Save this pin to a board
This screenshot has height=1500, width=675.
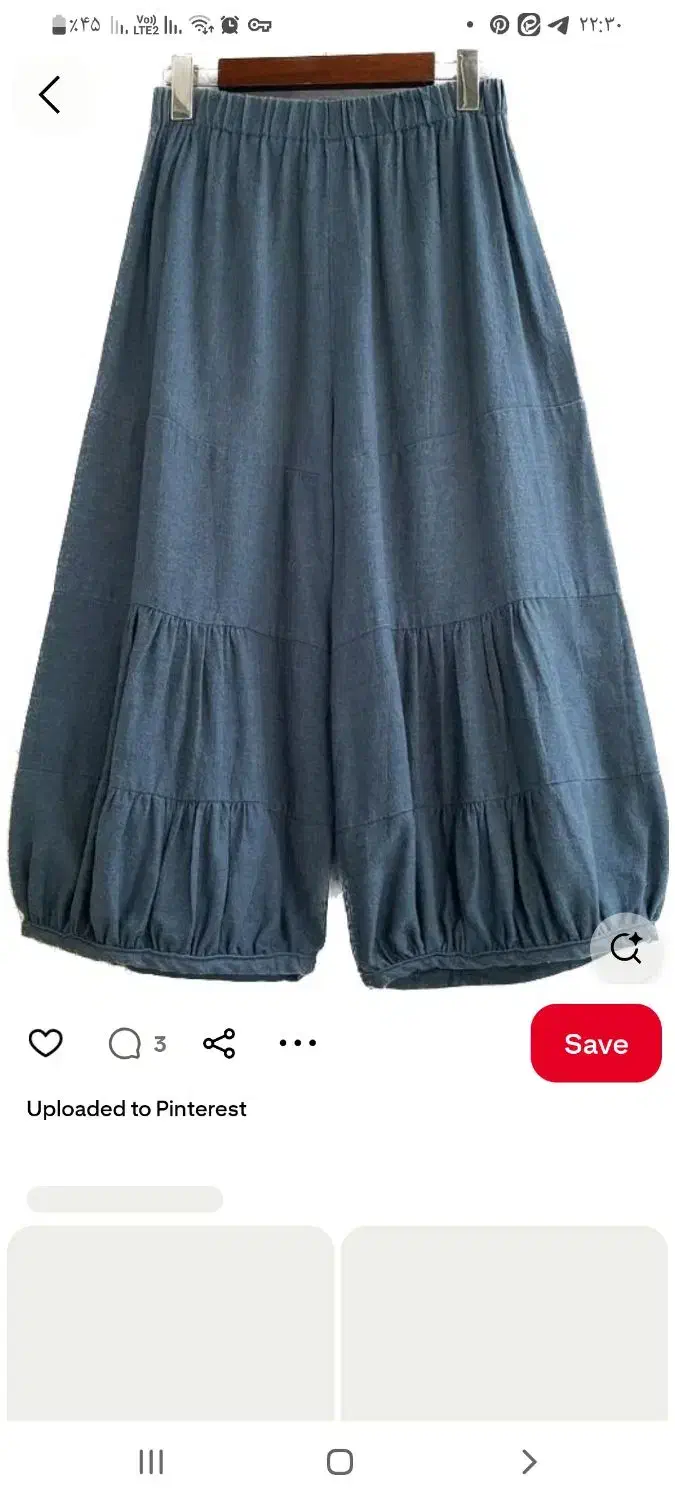click(x=595, y=1044)
